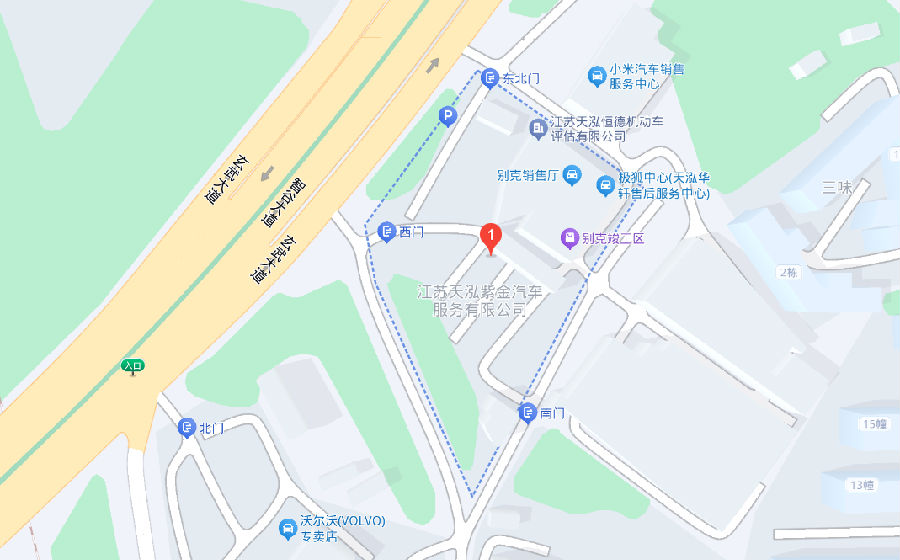
Task: Tap the 北门 entrance marker
Action: click(186, 428)
